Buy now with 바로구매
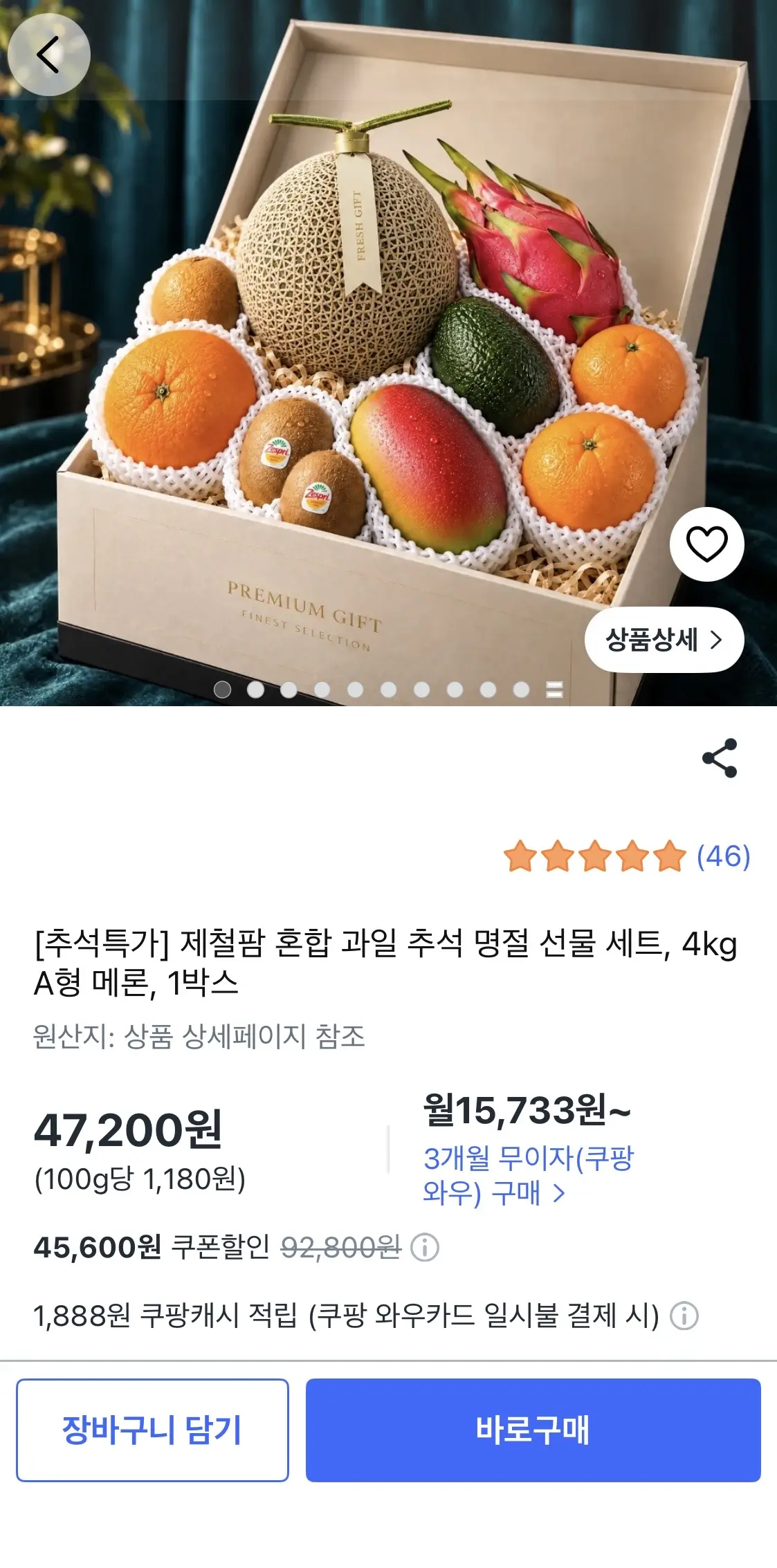Screen dimensions: 777x1568 pyautogui.click(x=533, y=1430)
